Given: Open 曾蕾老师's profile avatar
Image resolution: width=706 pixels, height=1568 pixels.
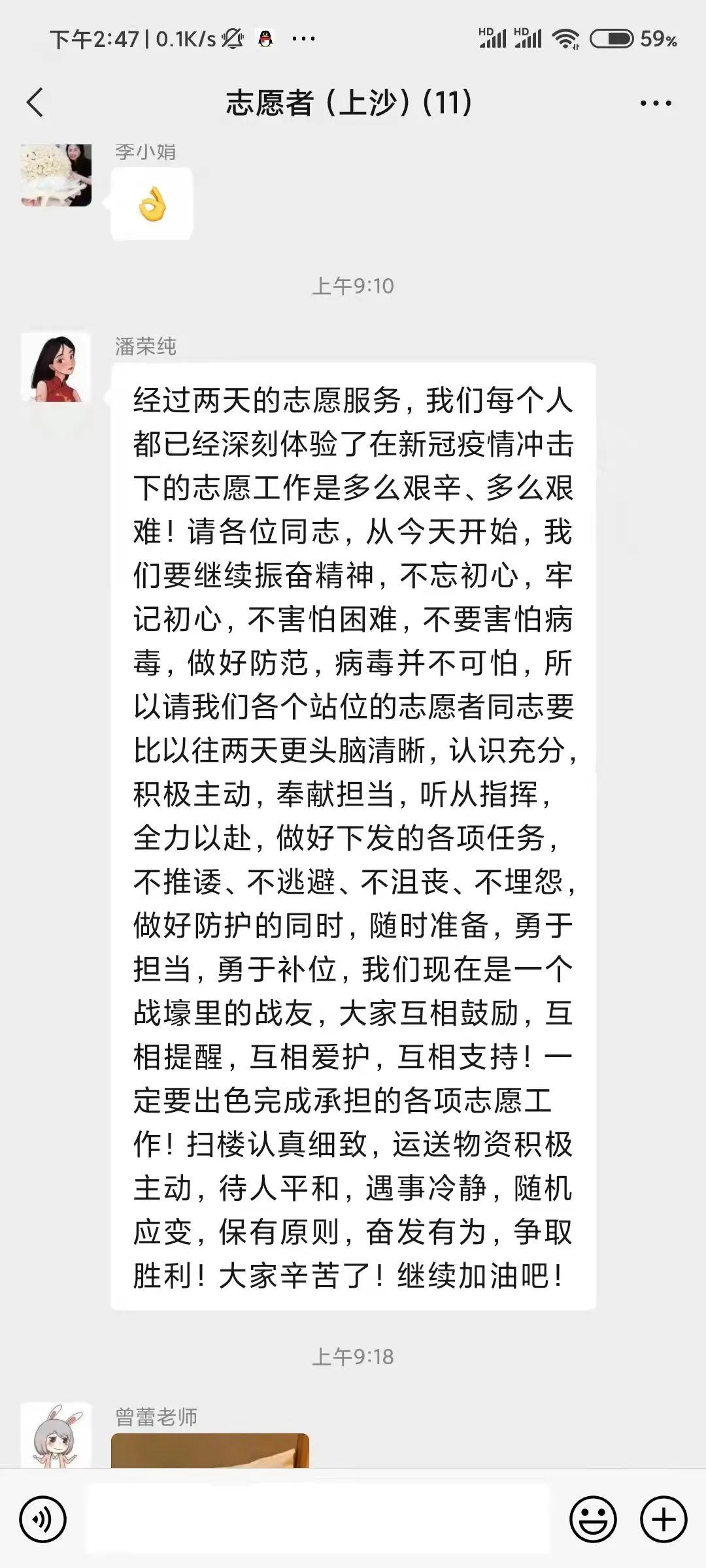Looking at the screenshot, I should (56, 1436).
